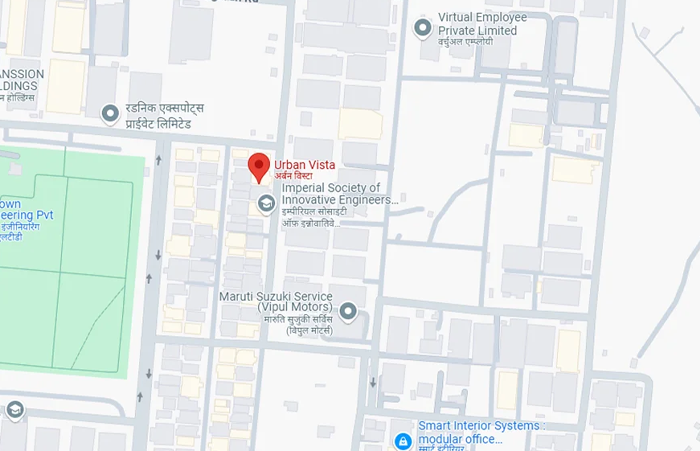700x451 pixels.
Task: Select the रडनिक एक्सपोर्ट्स place marker
Action: 110,113
